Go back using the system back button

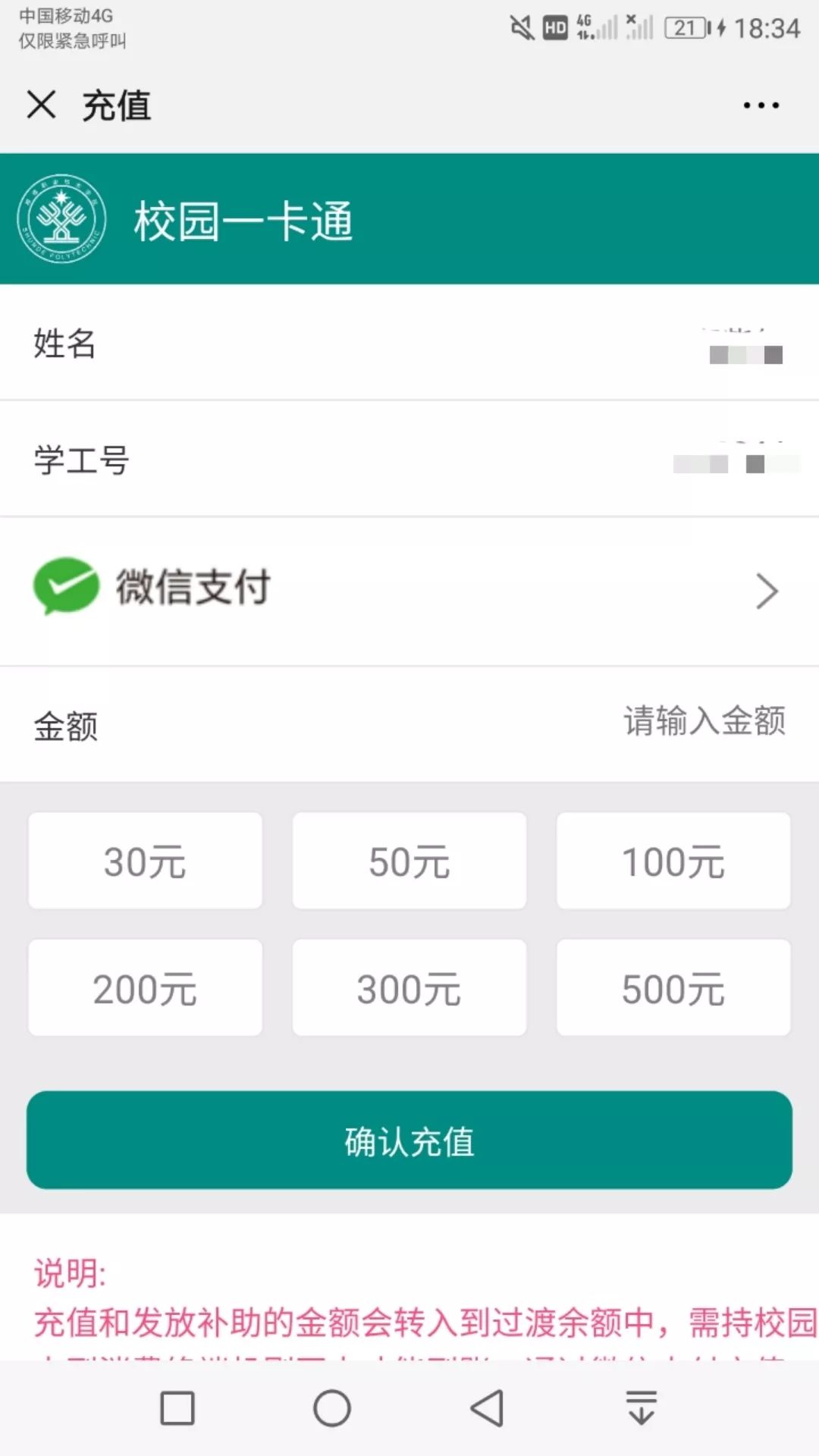487,1408
